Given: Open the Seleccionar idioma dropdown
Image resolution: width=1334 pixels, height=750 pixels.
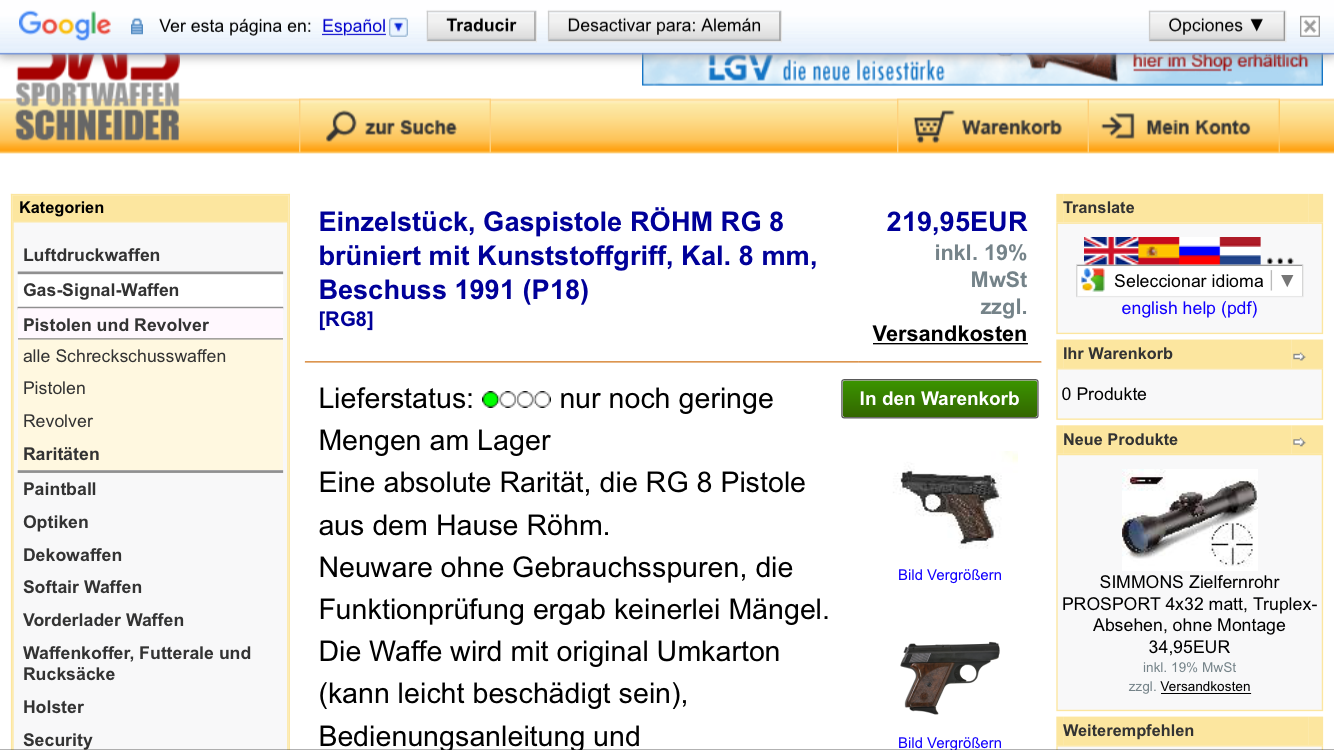Looking at the screenshot, I should click(1189, 281).
